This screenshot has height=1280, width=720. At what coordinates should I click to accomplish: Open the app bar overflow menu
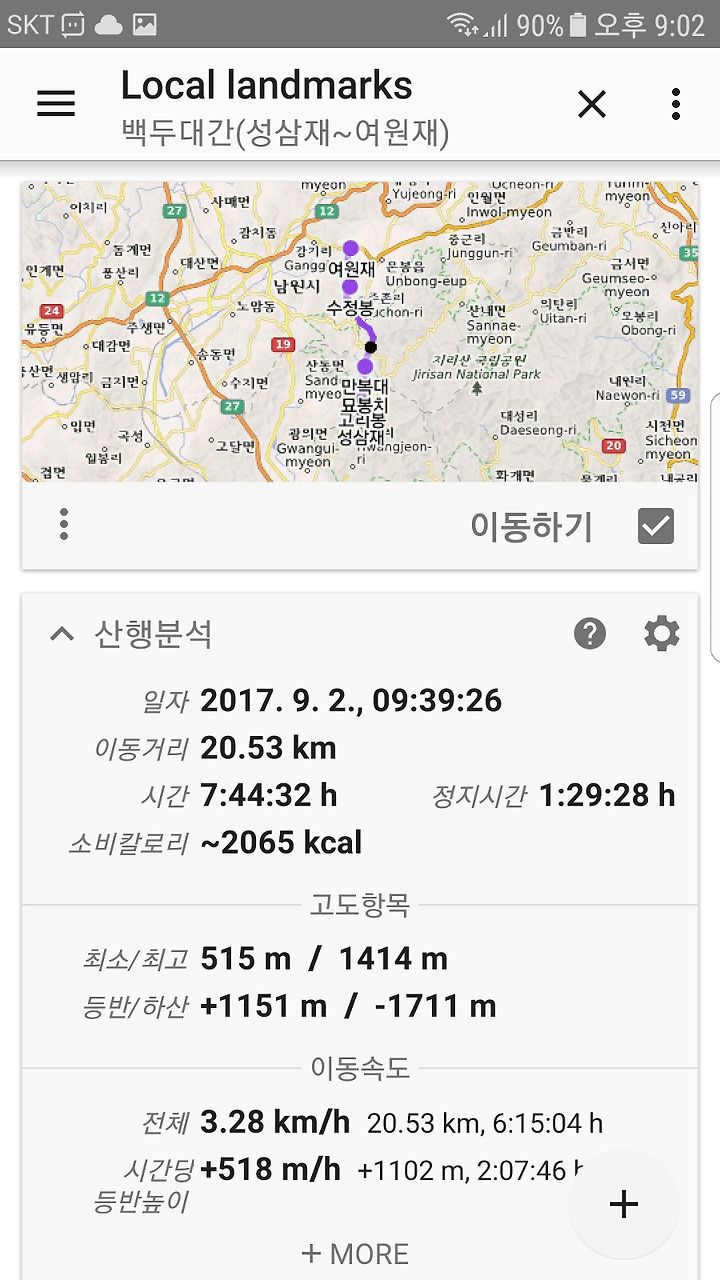676,103
